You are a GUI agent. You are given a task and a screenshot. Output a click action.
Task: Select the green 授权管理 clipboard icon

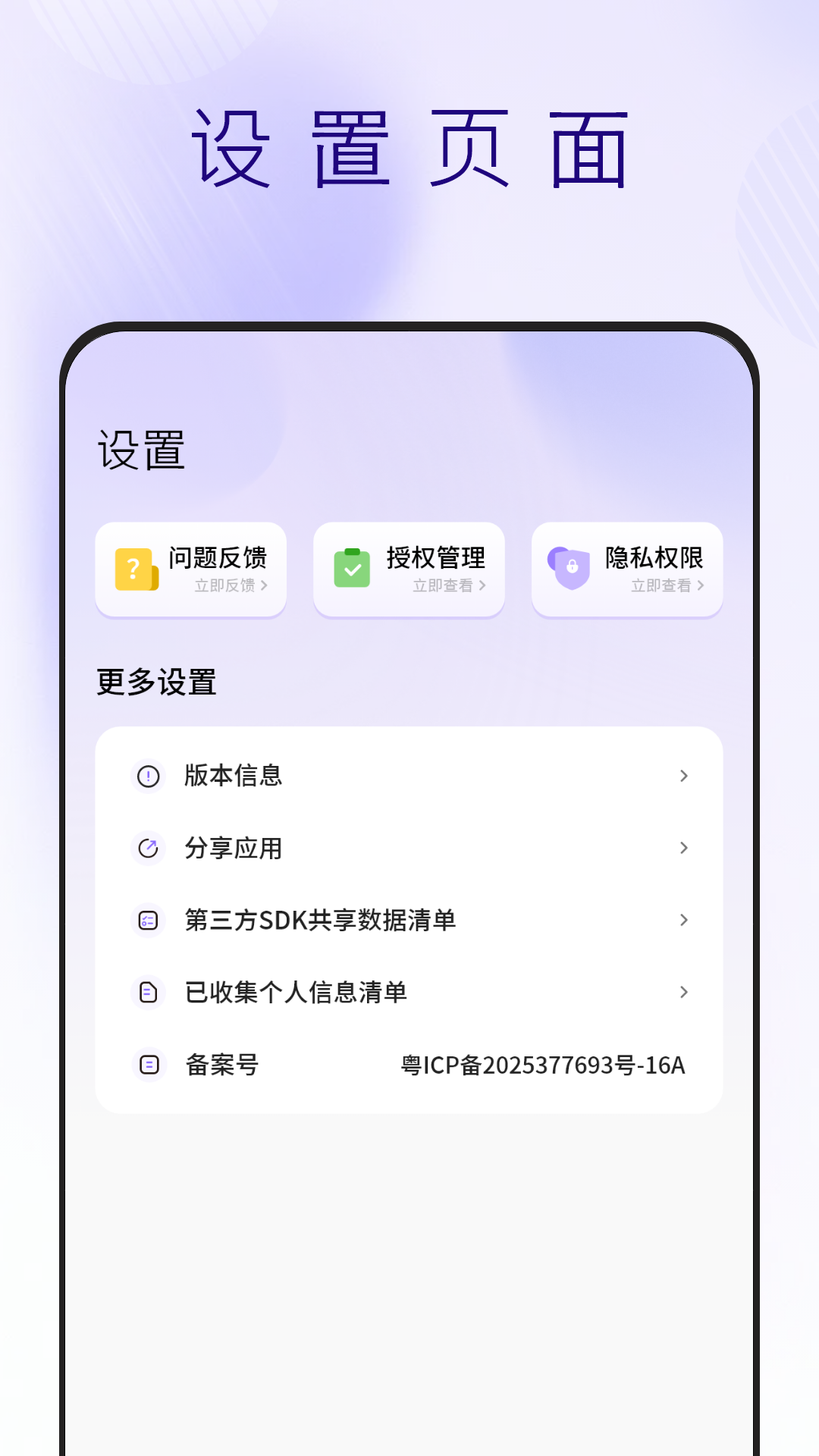pyautogui.click(x=352, y=567)
